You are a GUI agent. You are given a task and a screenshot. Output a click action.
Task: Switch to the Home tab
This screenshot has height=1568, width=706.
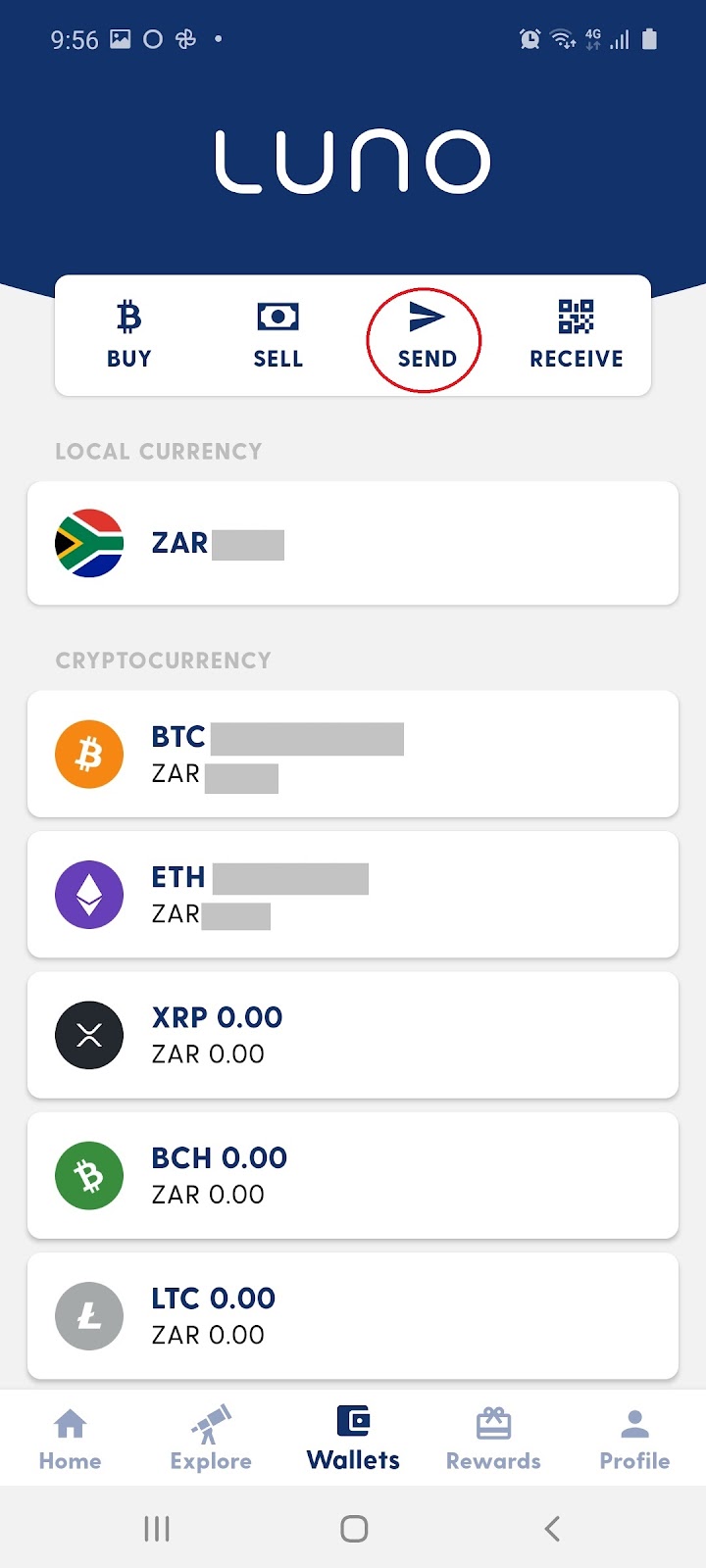pyautogui.click(x=71, y=1439)
